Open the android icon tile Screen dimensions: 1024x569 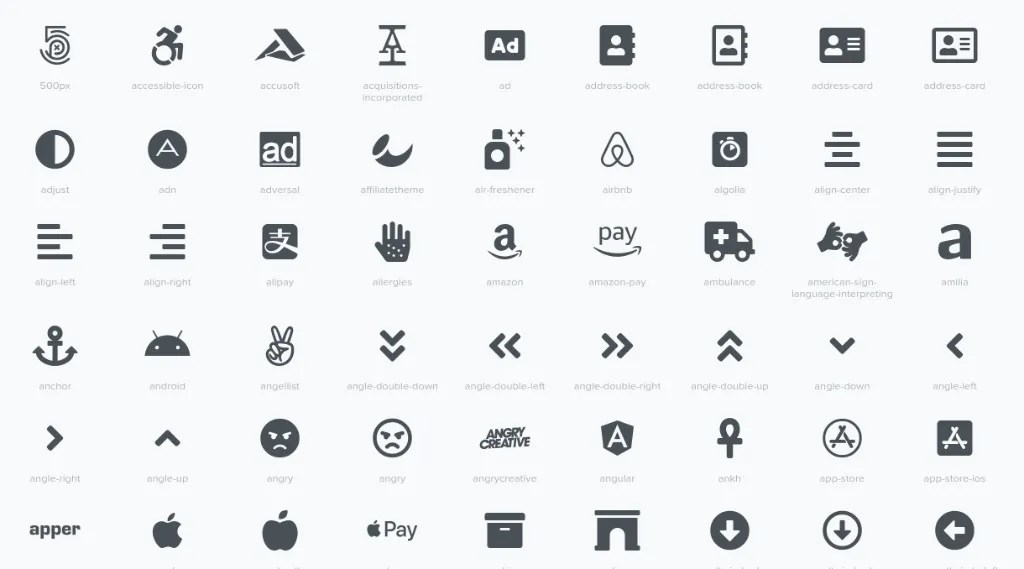pyautogui.click(x=167, y=344)
